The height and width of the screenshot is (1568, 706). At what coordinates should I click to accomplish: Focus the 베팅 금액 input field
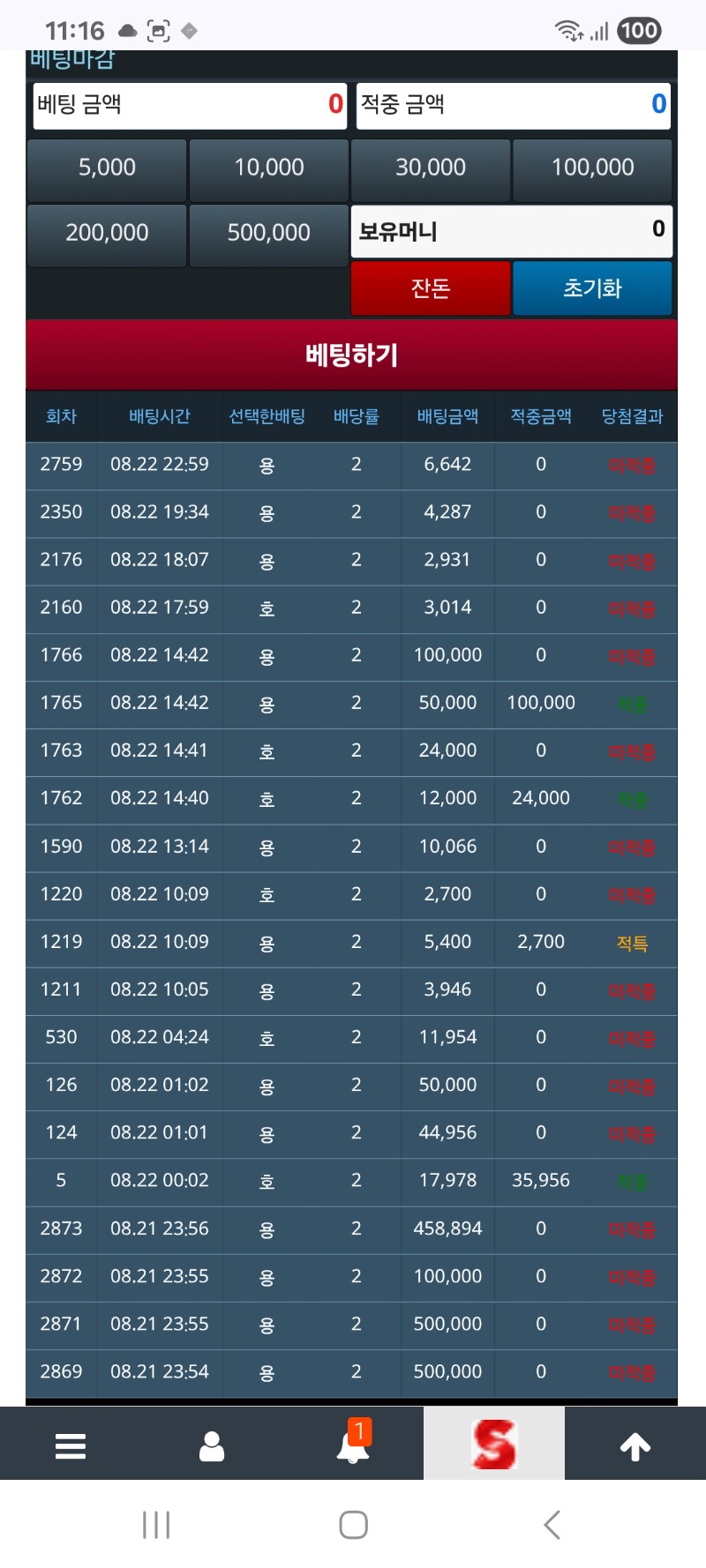point(190,106)
